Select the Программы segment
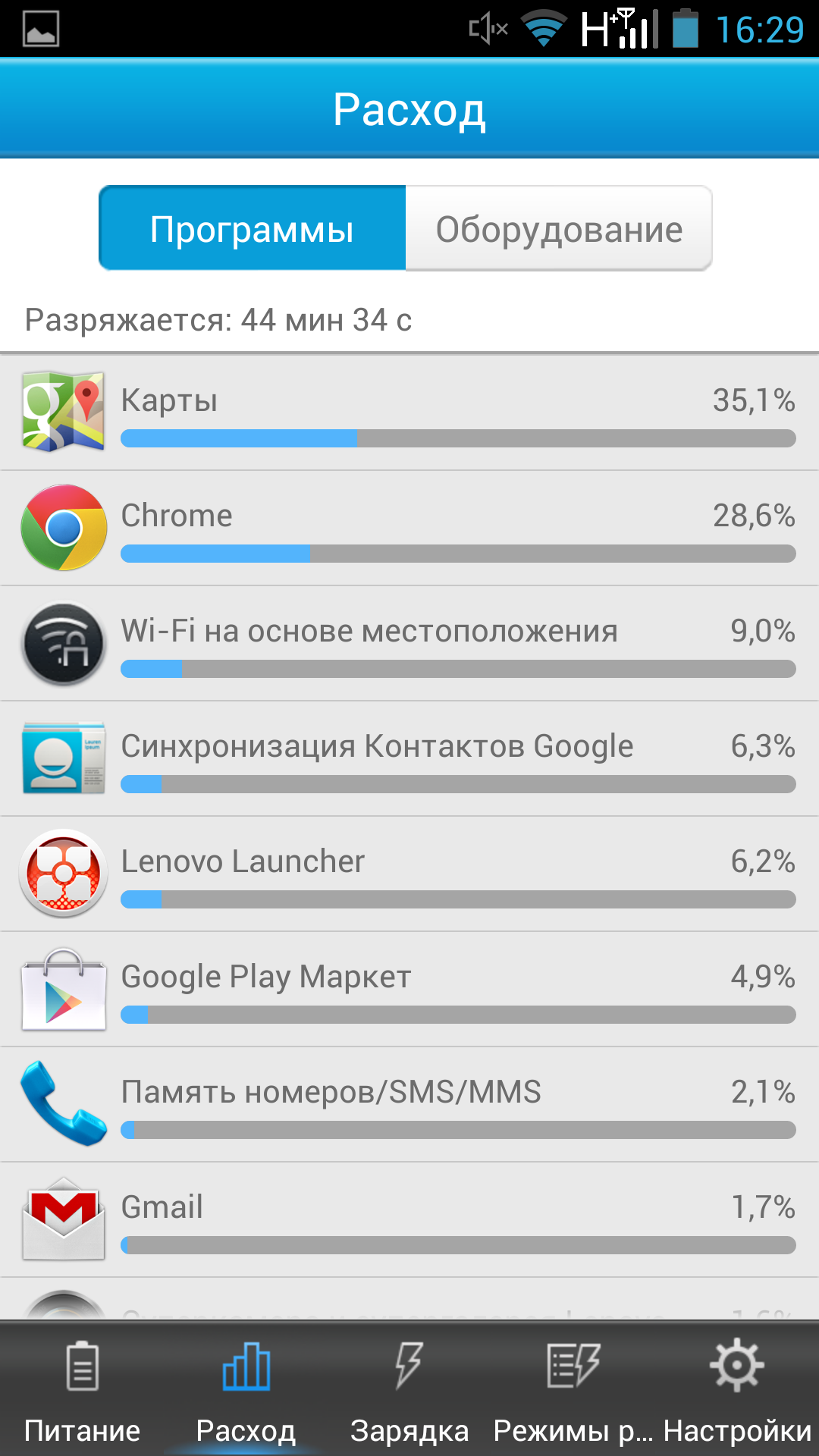This screenshot has height=1456, width=819. pos(253,228)
